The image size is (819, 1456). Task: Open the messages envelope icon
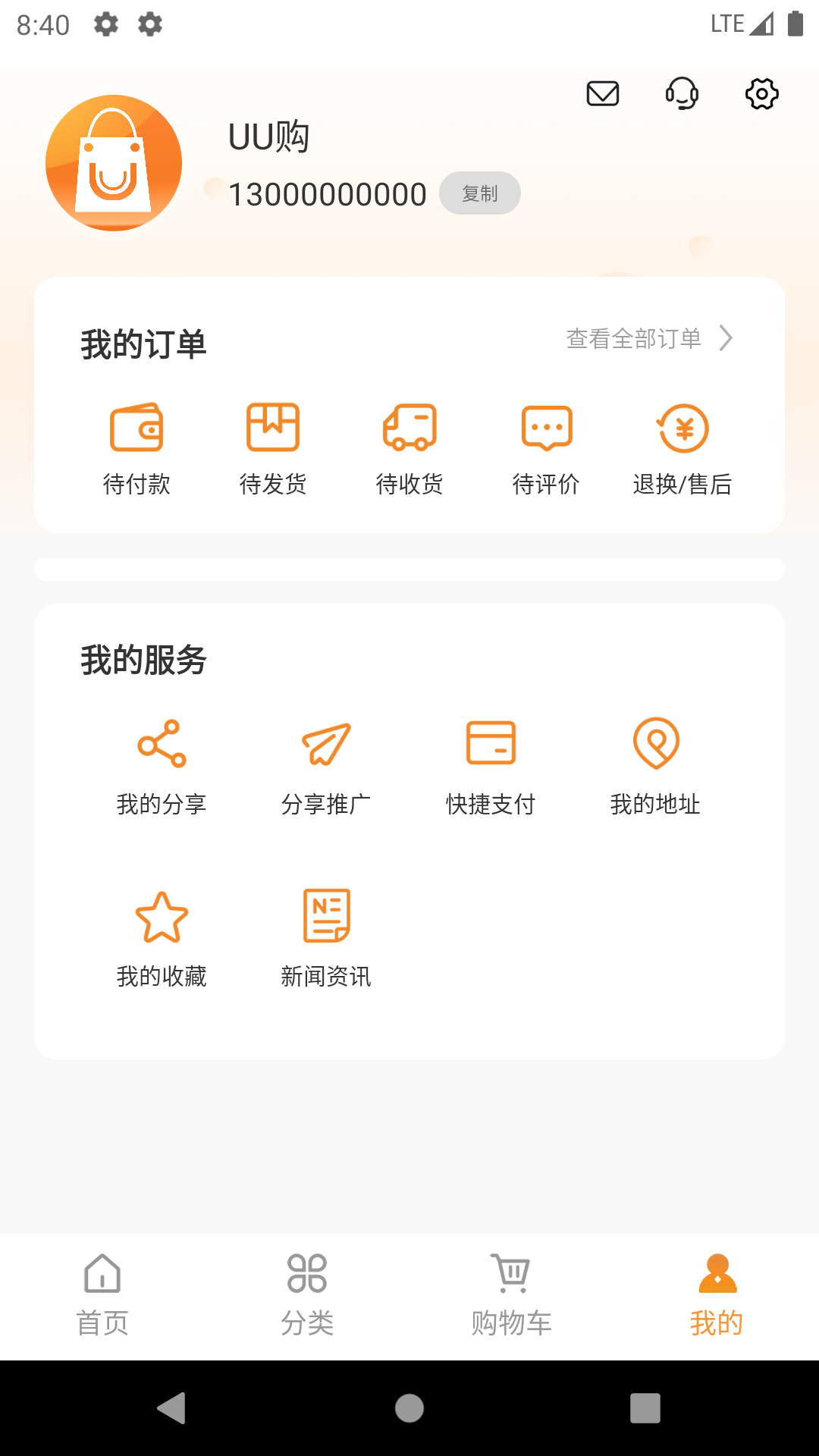coord(603,94)
